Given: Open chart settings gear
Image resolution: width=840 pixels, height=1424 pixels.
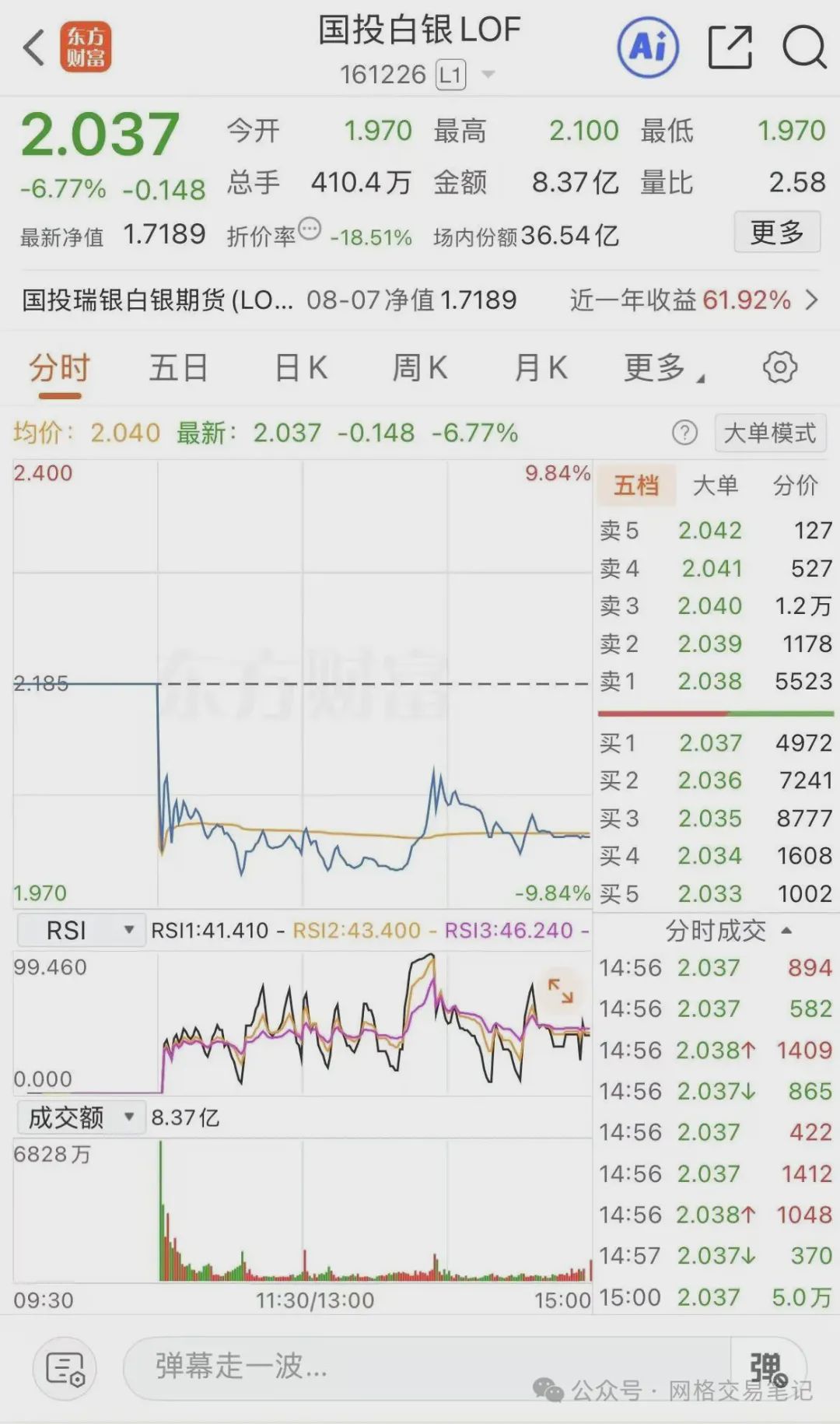Looking at the screenshot, I should (780, 367).
